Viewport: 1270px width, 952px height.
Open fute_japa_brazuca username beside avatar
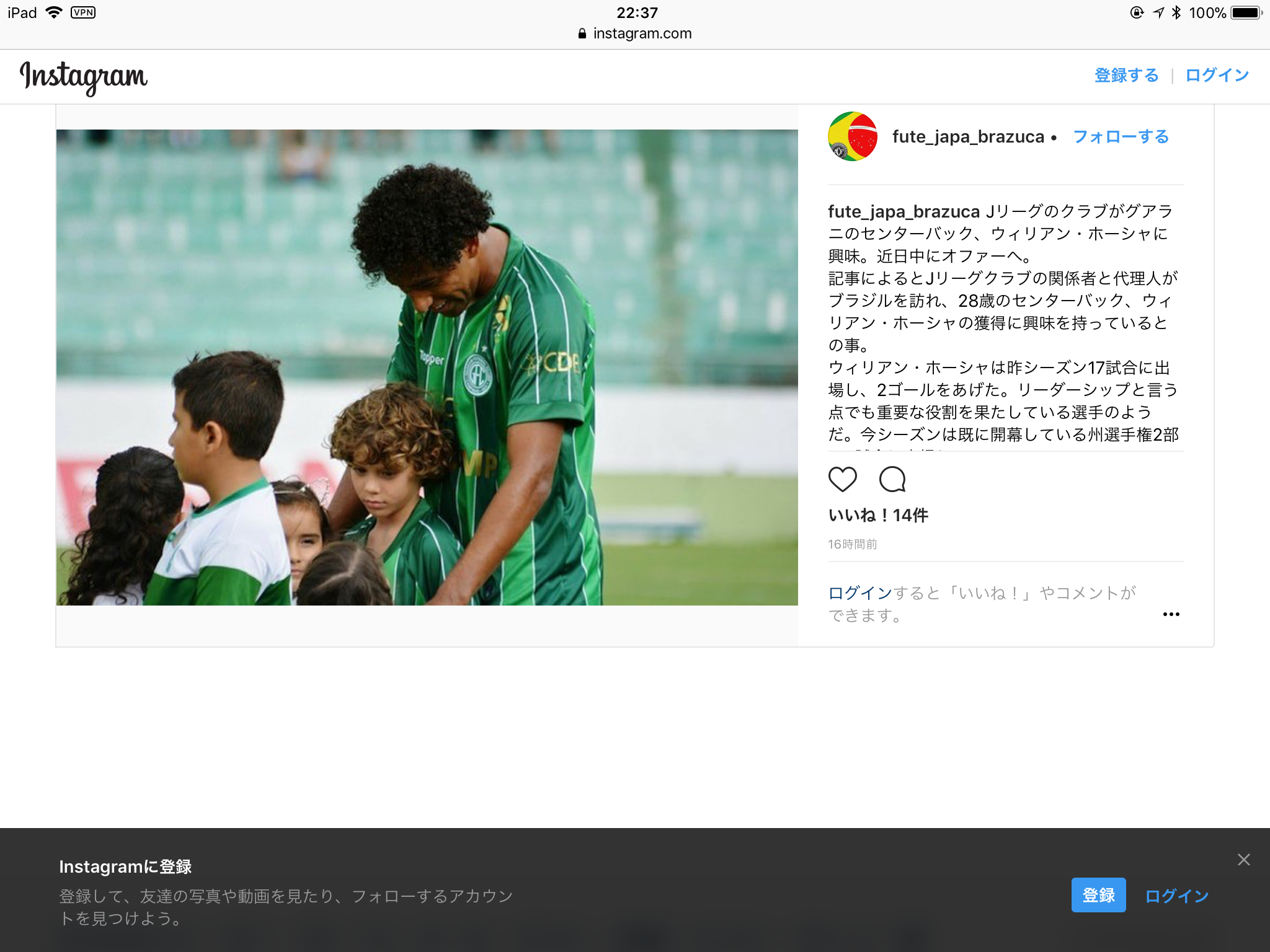click(968, 137)
